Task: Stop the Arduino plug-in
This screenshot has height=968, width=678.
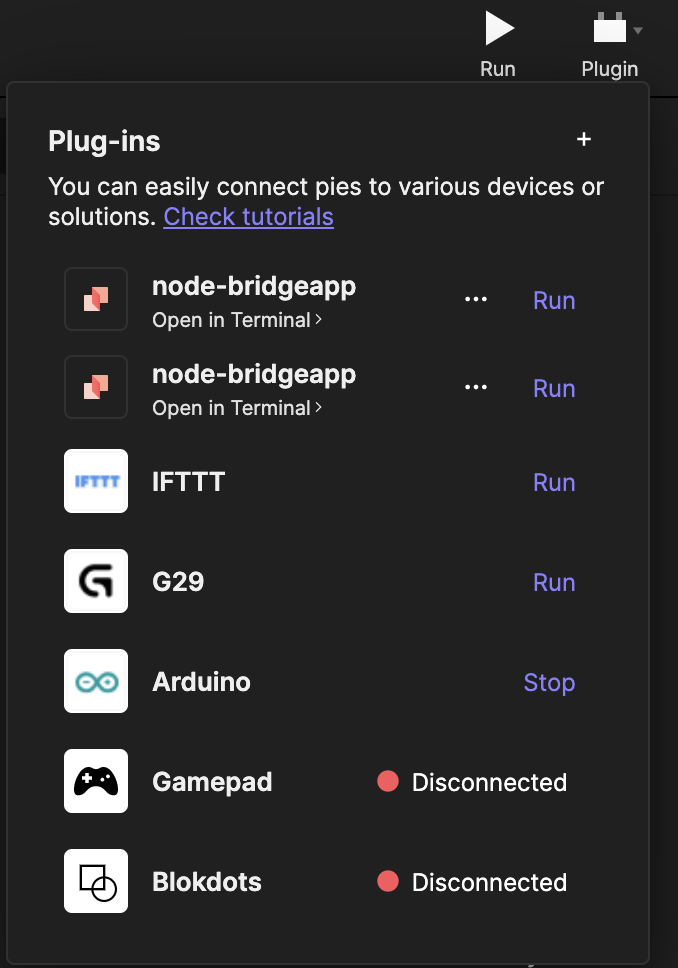Action: pos(549,683)
